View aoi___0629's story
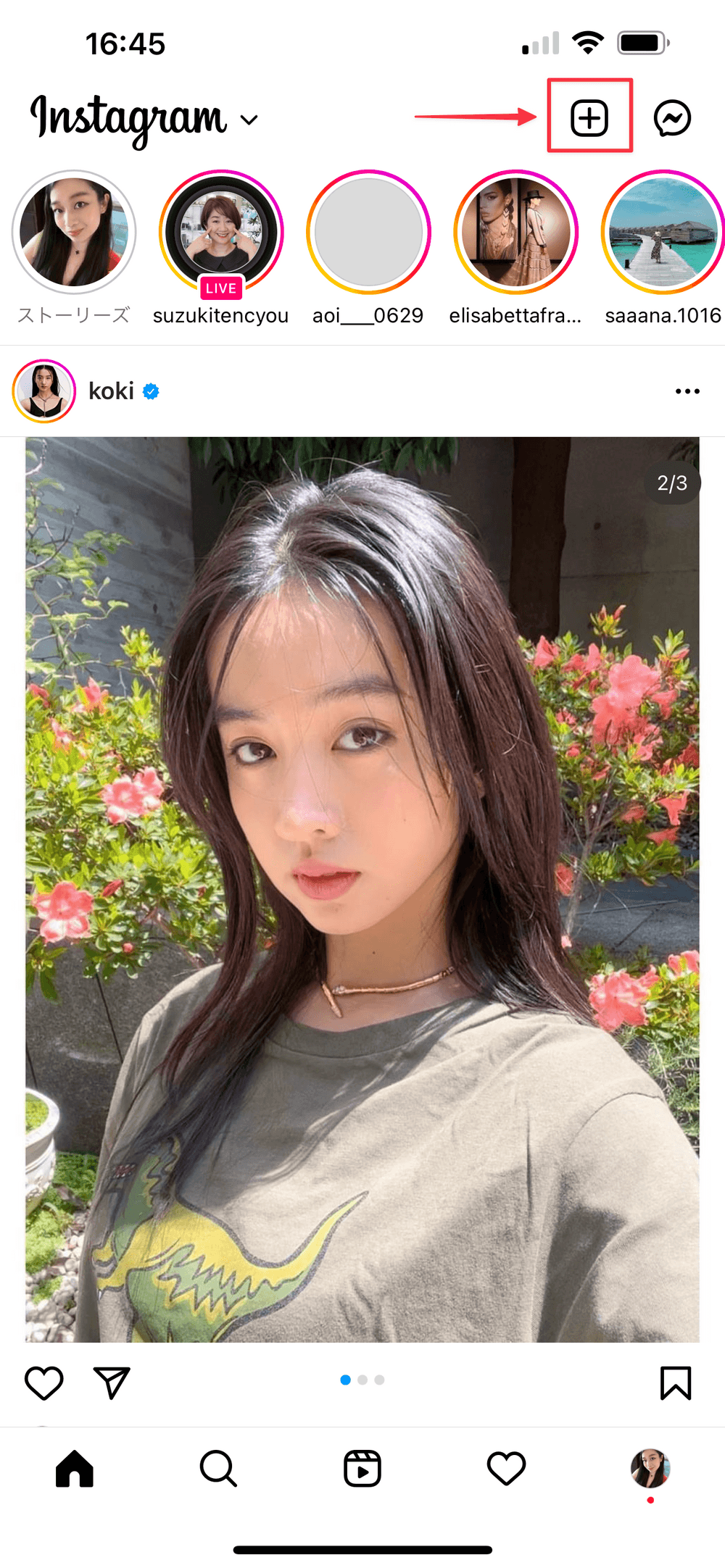 click(x=368, y=233)
